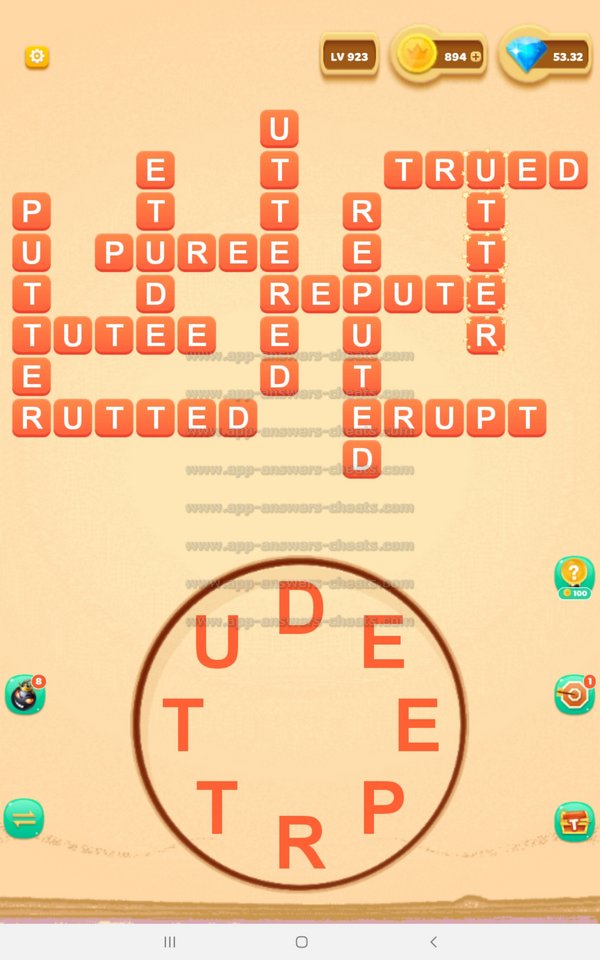Tap letter U in the wheel

click(216, 643)
